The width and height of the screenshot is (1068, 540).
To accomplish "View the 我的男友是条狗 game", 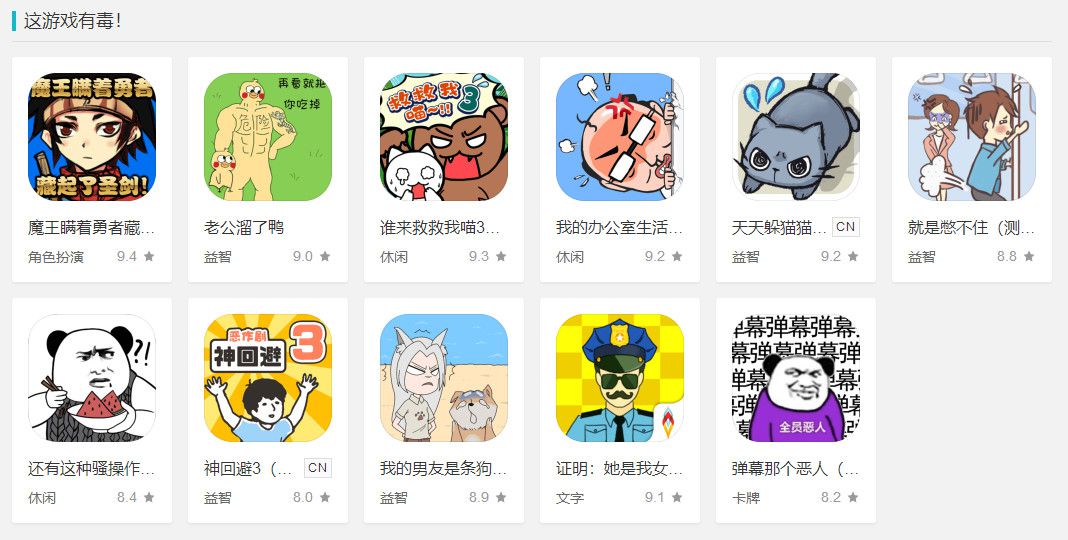I will [x=444, y=378].
